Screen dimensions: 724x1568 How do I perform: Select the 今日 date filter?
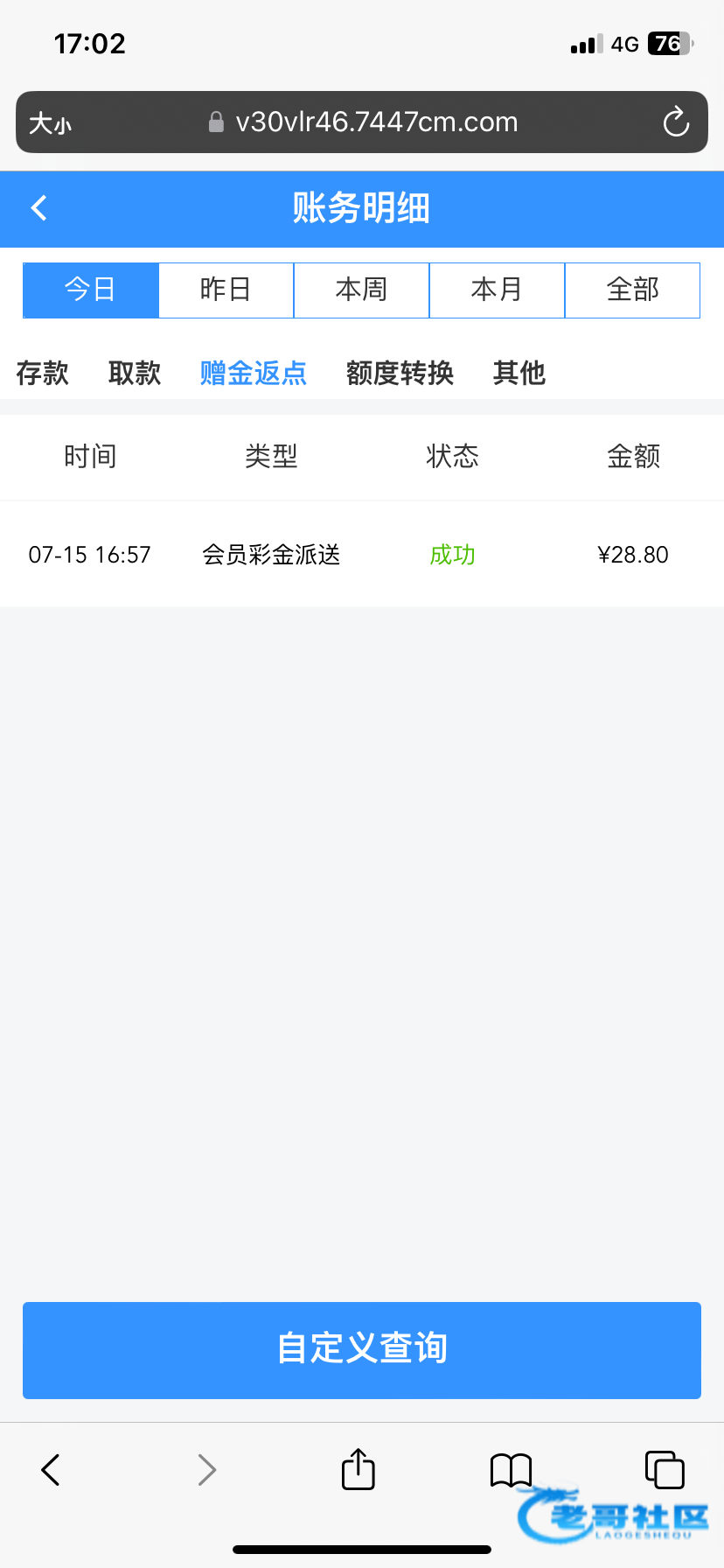tap(90, 290)
